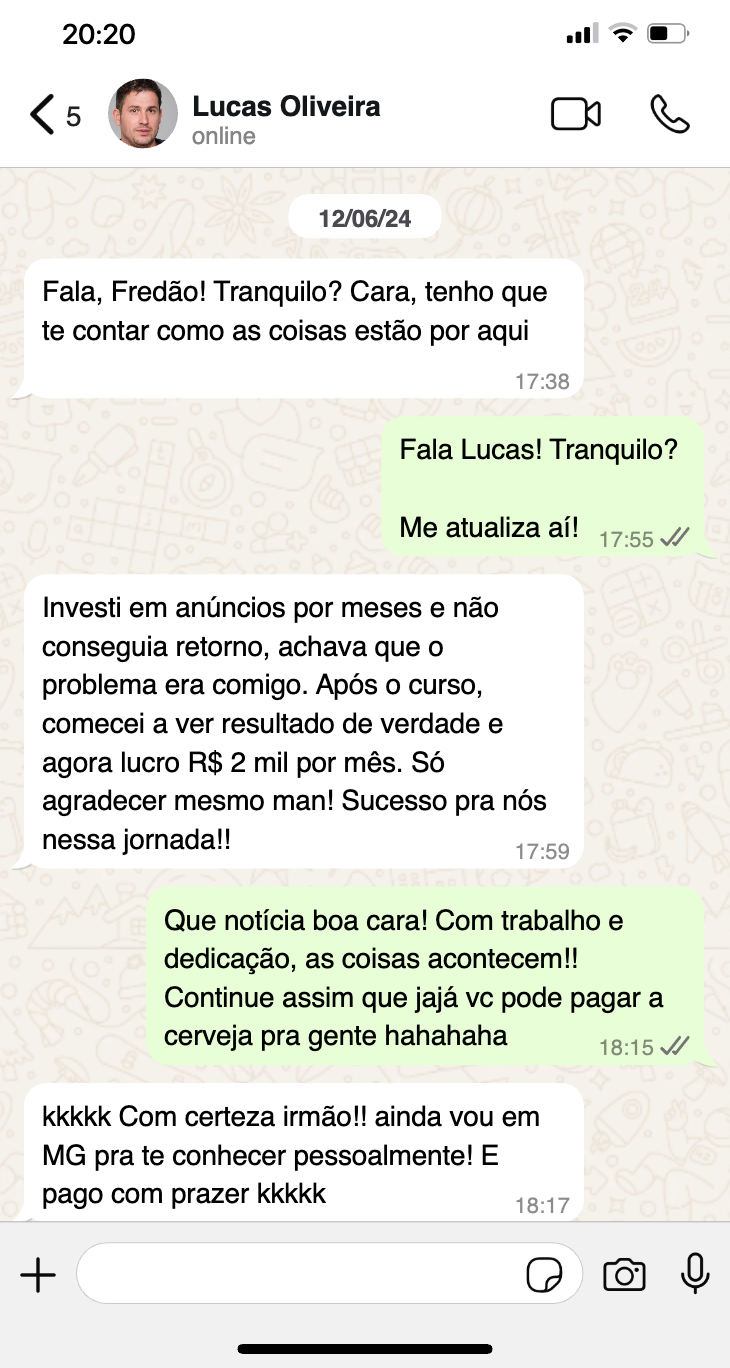This screenshot has height=1368, width=730.
Task: Start a video call with Lucas
Action: pos(576,114)
